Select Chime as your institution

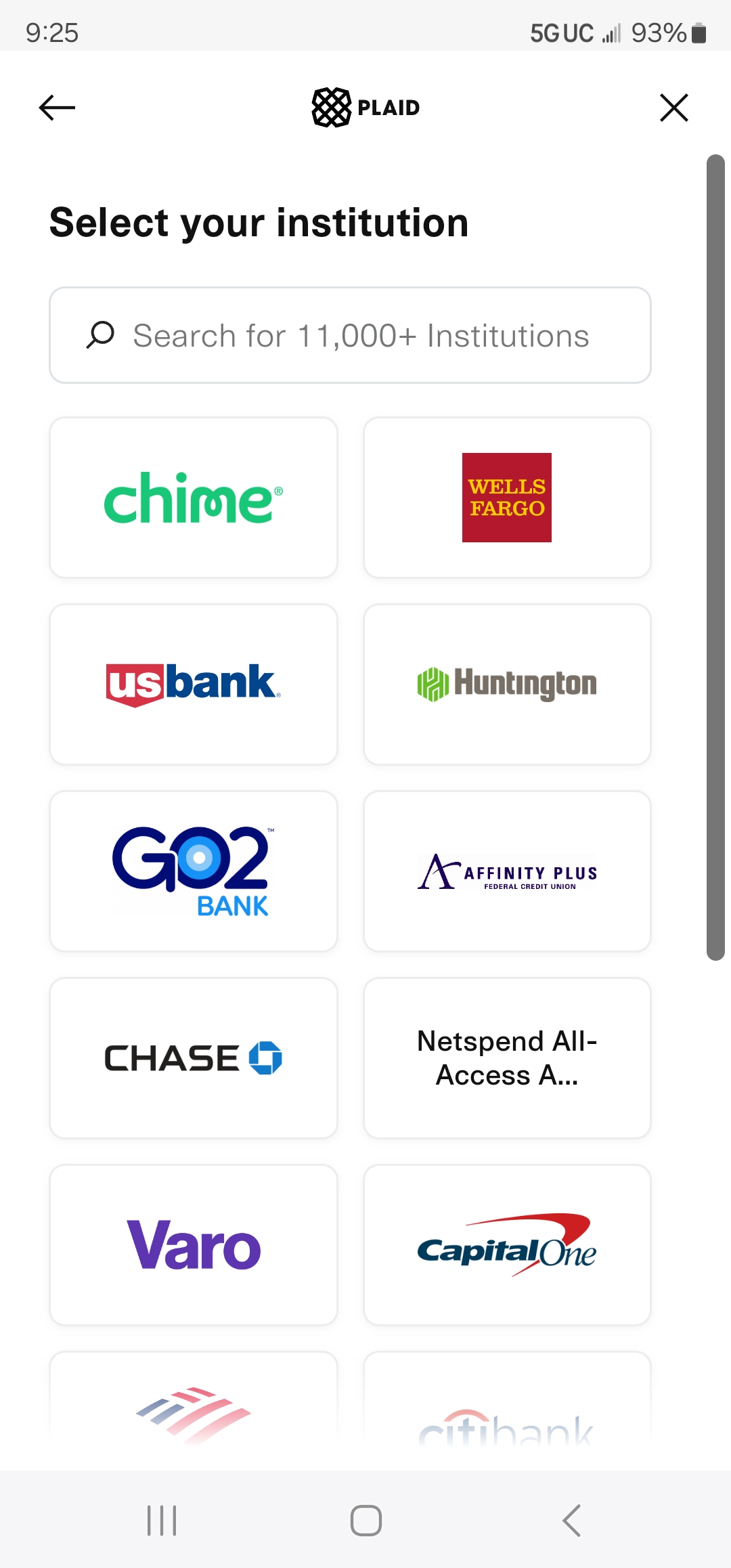click(194, 498)
